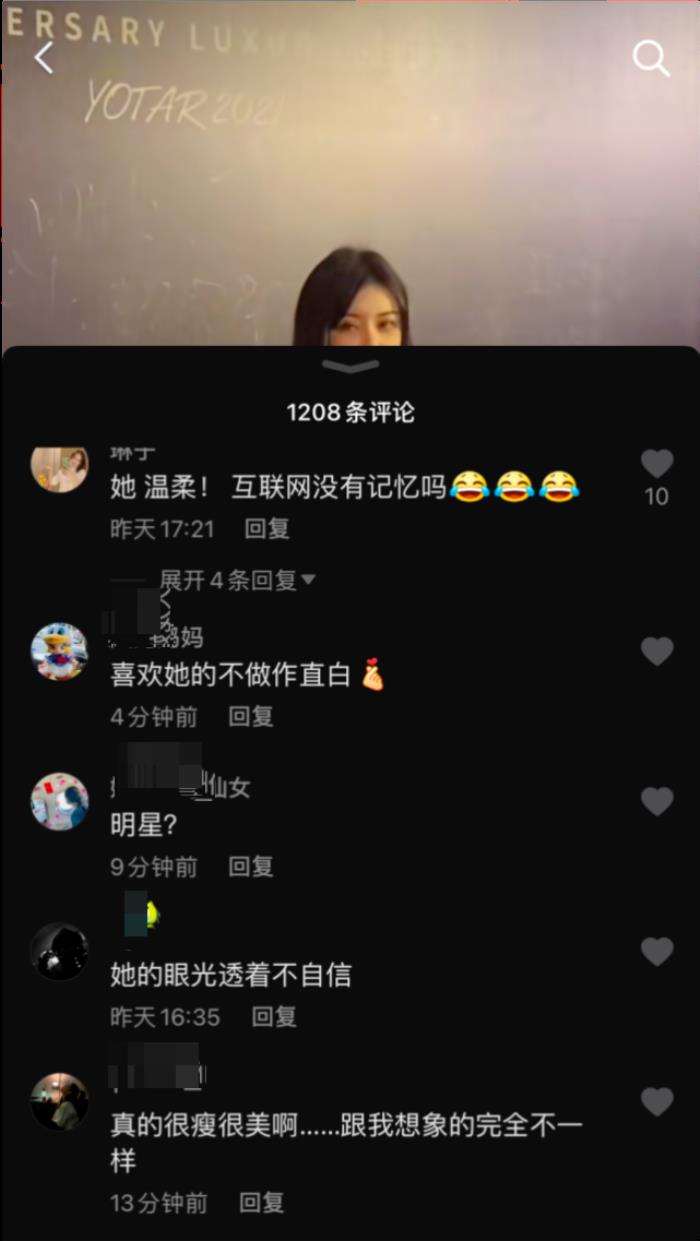Reply to 她的眼光透着不自信 comment
The height and width of the screenshot is (1241, 700).
pos(273,1017)
